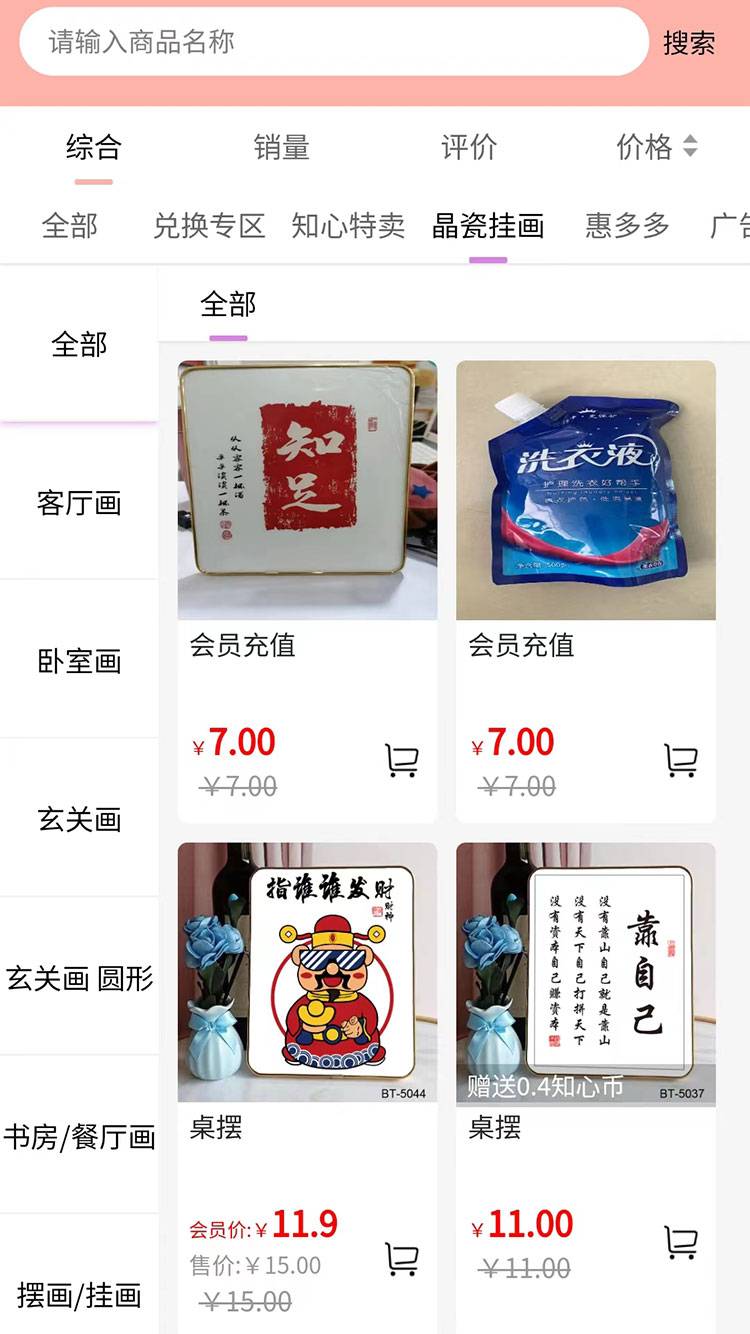
Task: Select 卧室画 in the side menu
Action: (x=79, y=661)
